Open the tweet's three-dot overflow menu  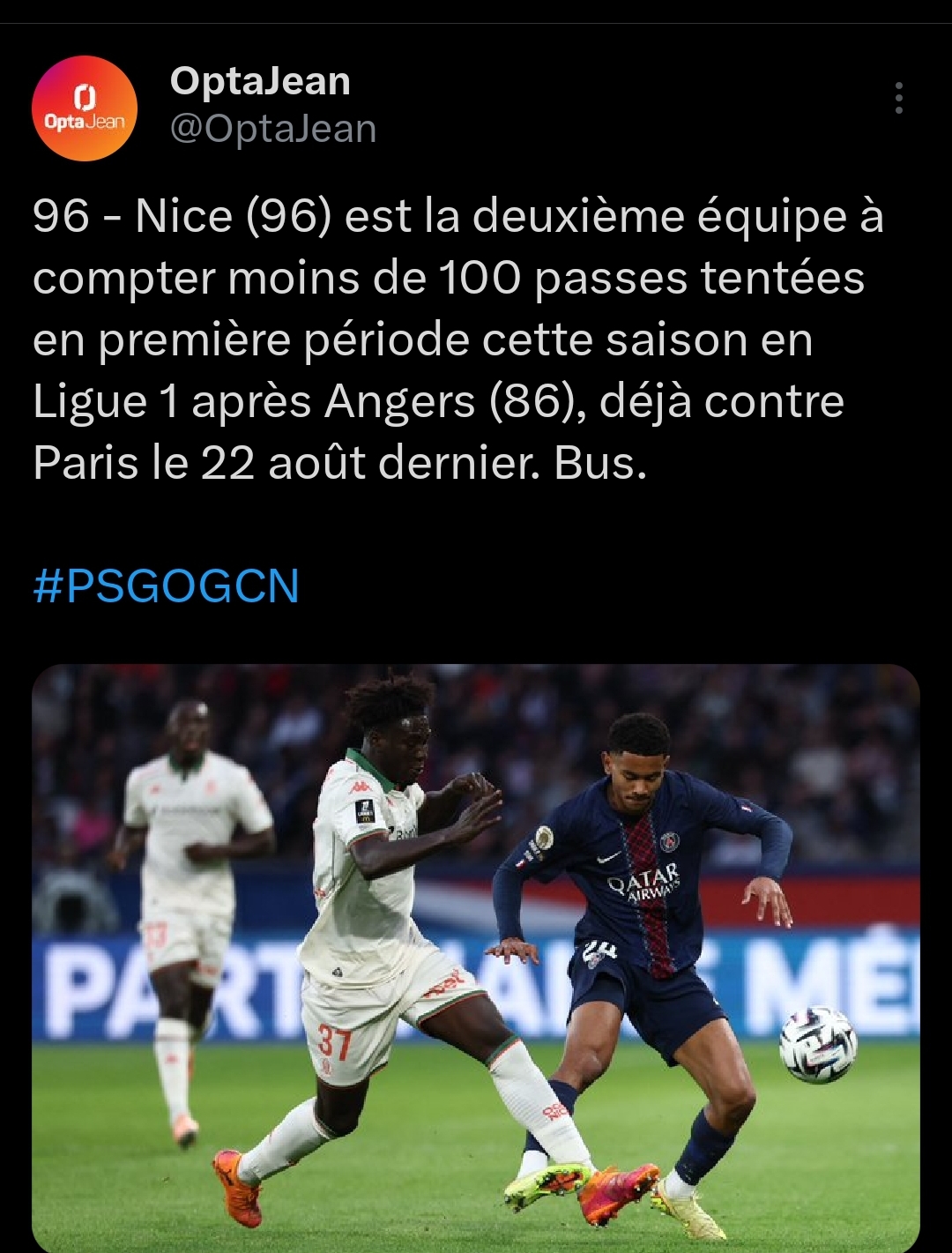point(898,98)
